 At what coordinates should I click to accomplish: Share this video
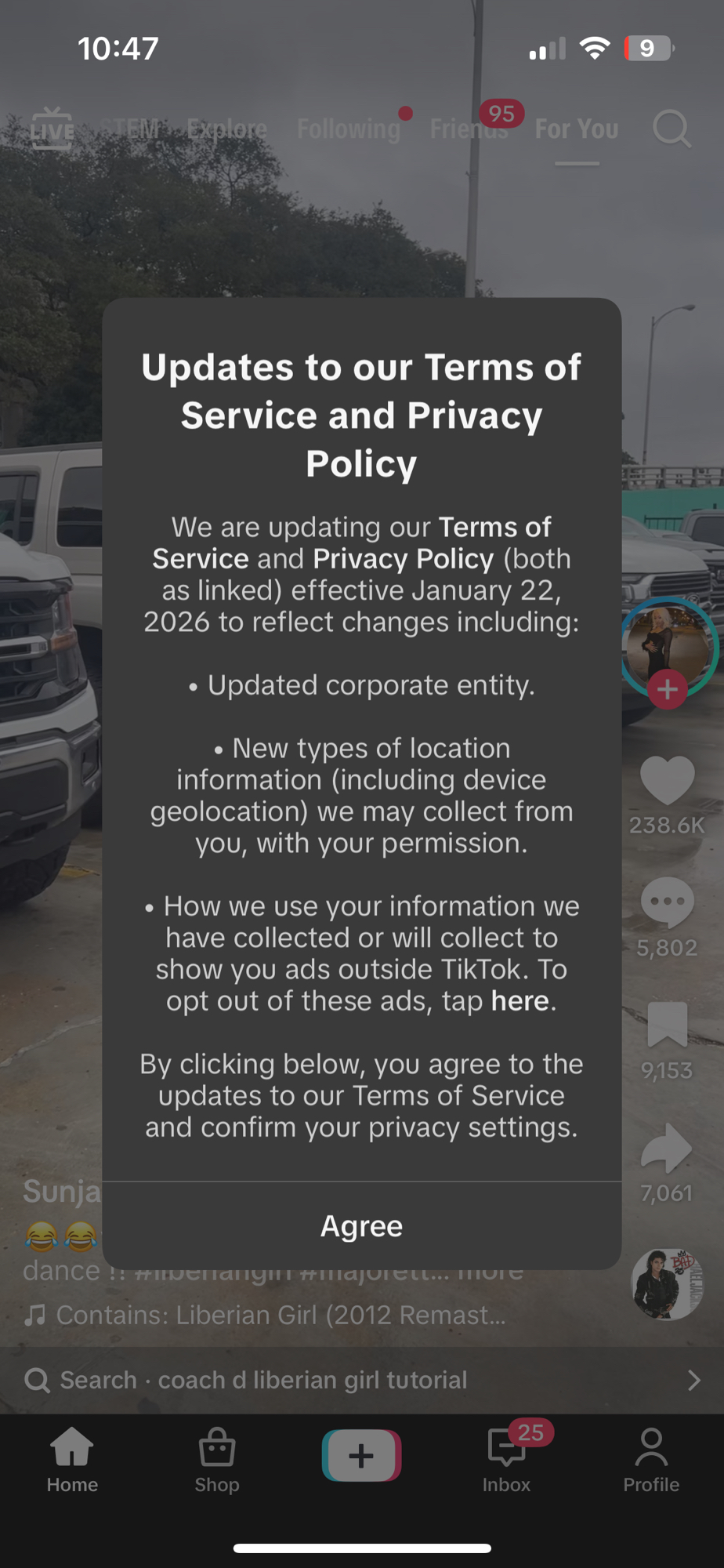coord(667,1148)
